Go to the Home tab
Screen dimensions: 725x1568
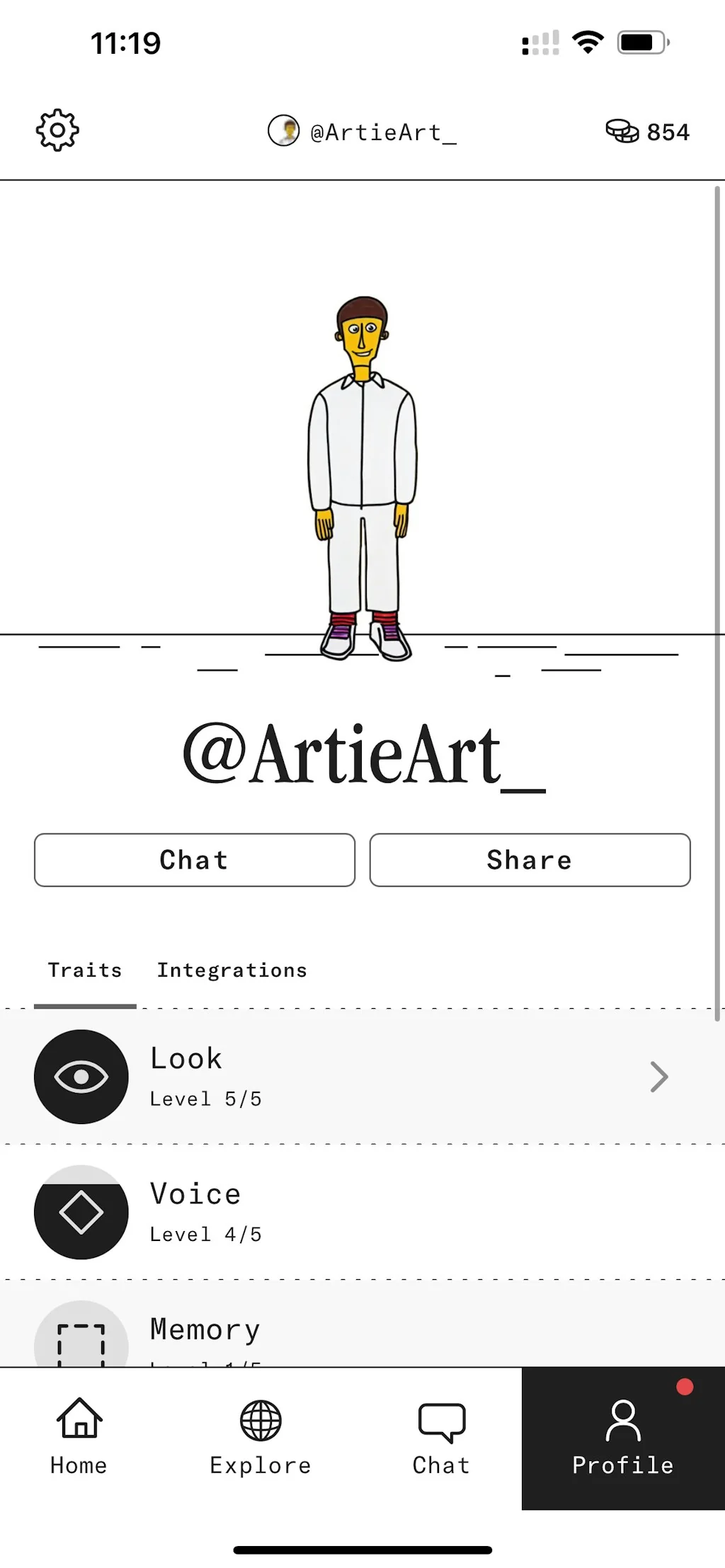click(x=79, y=1437)
